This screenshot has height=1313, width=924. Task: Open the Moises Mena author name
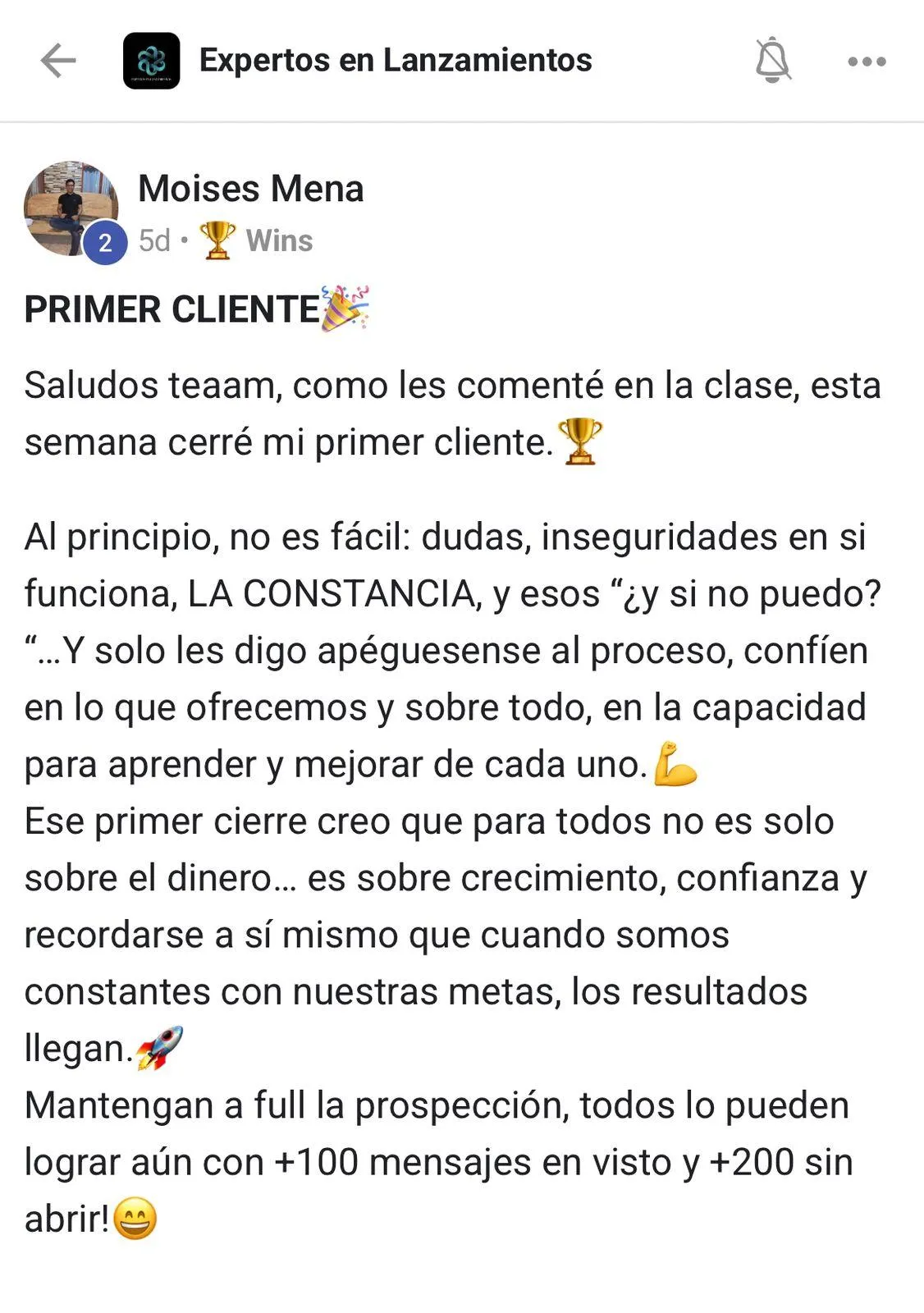click(x=250, y=189)
